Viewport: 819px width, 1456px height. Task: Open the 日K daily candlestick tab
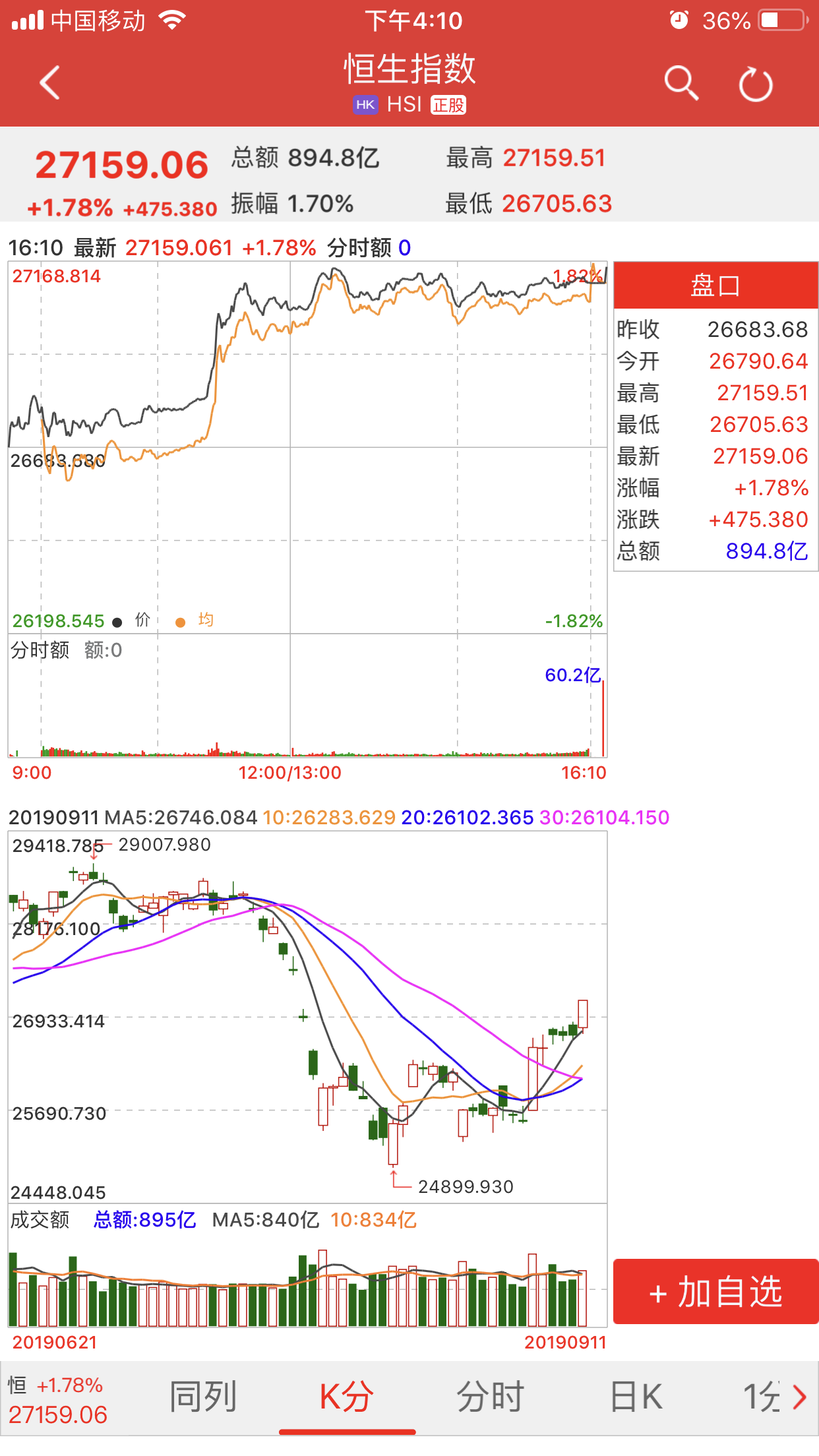636,1397
